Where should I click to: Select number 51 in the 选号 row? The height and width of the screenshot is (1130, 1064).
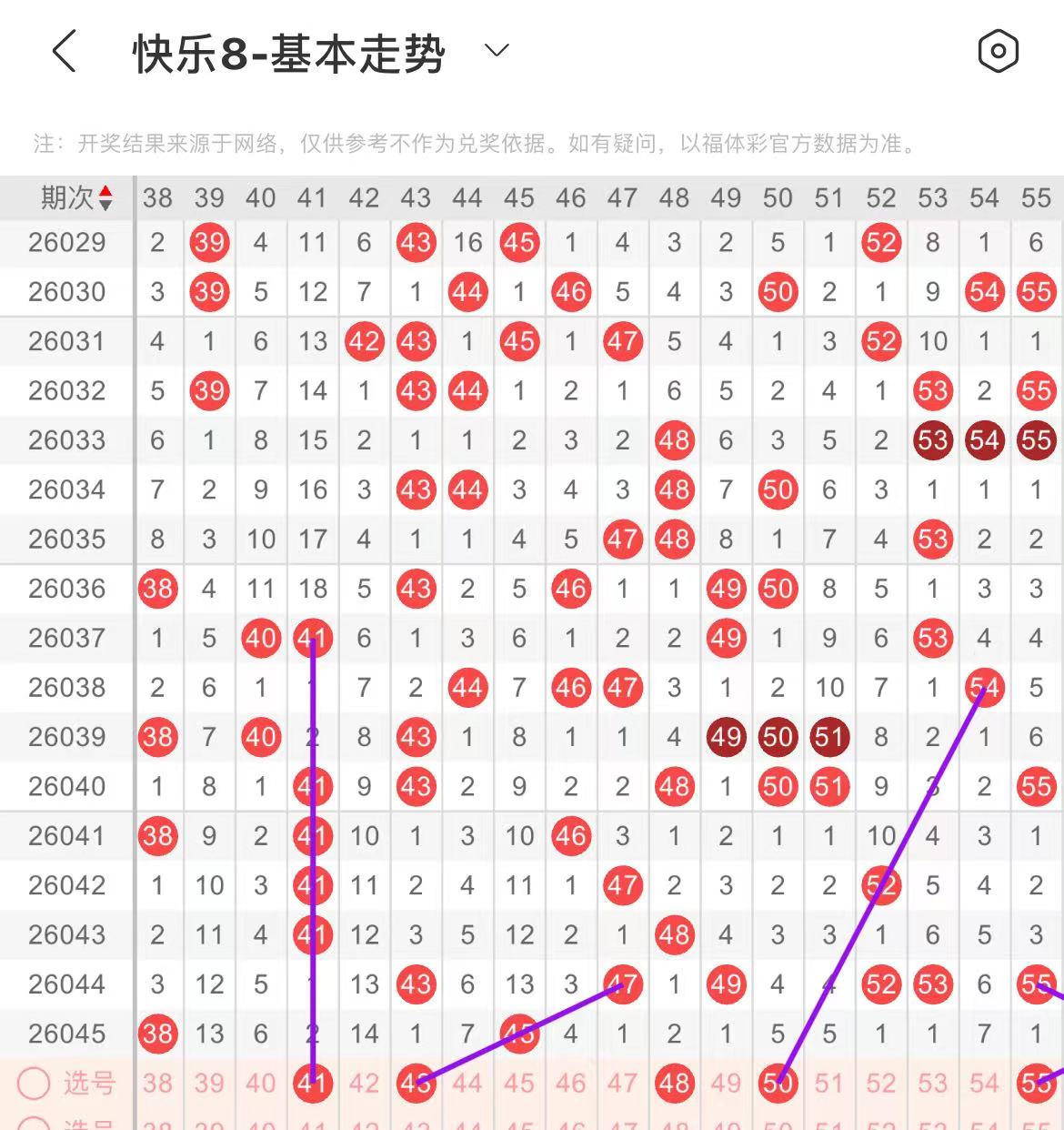[829, 1083]
